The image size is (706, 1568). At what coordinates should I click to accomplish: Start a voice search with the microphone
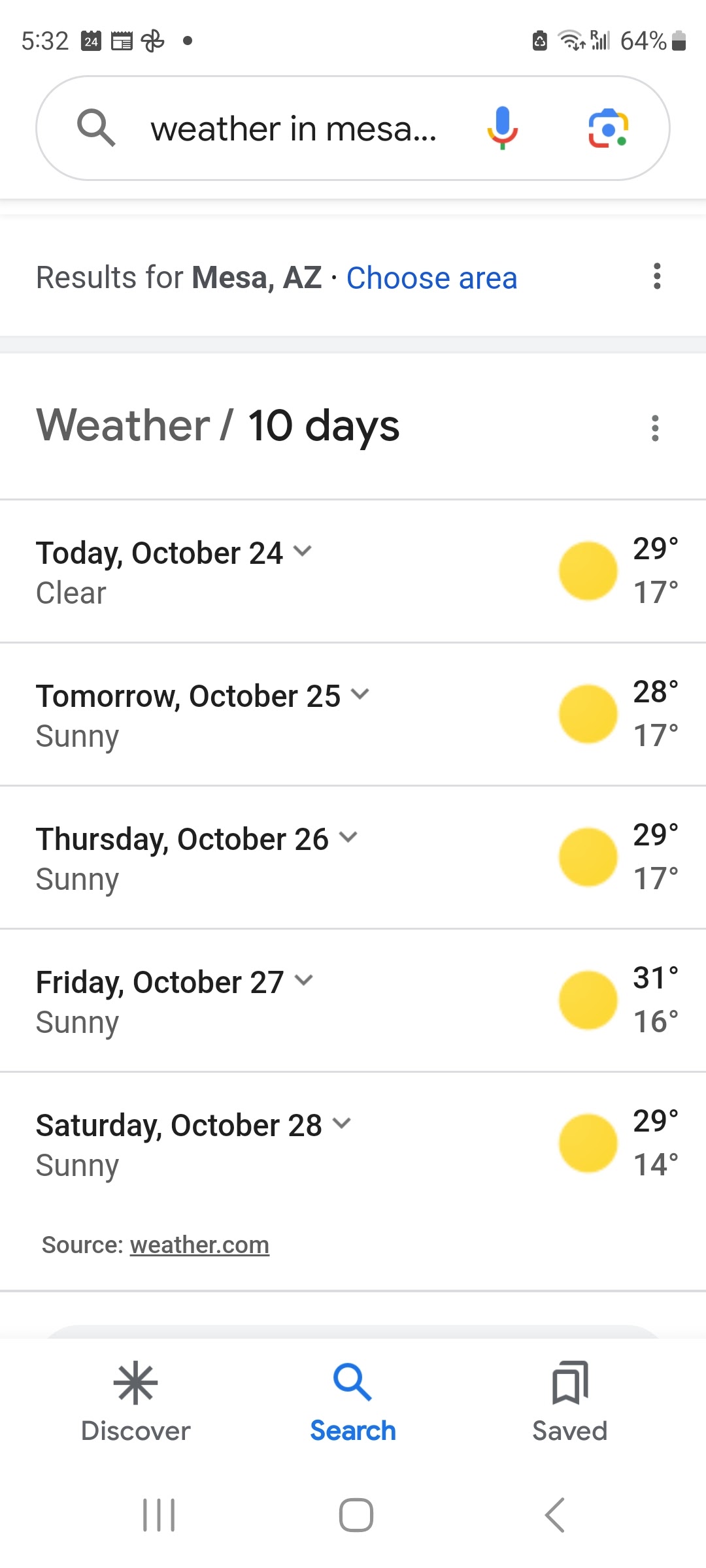pos(502,128)
